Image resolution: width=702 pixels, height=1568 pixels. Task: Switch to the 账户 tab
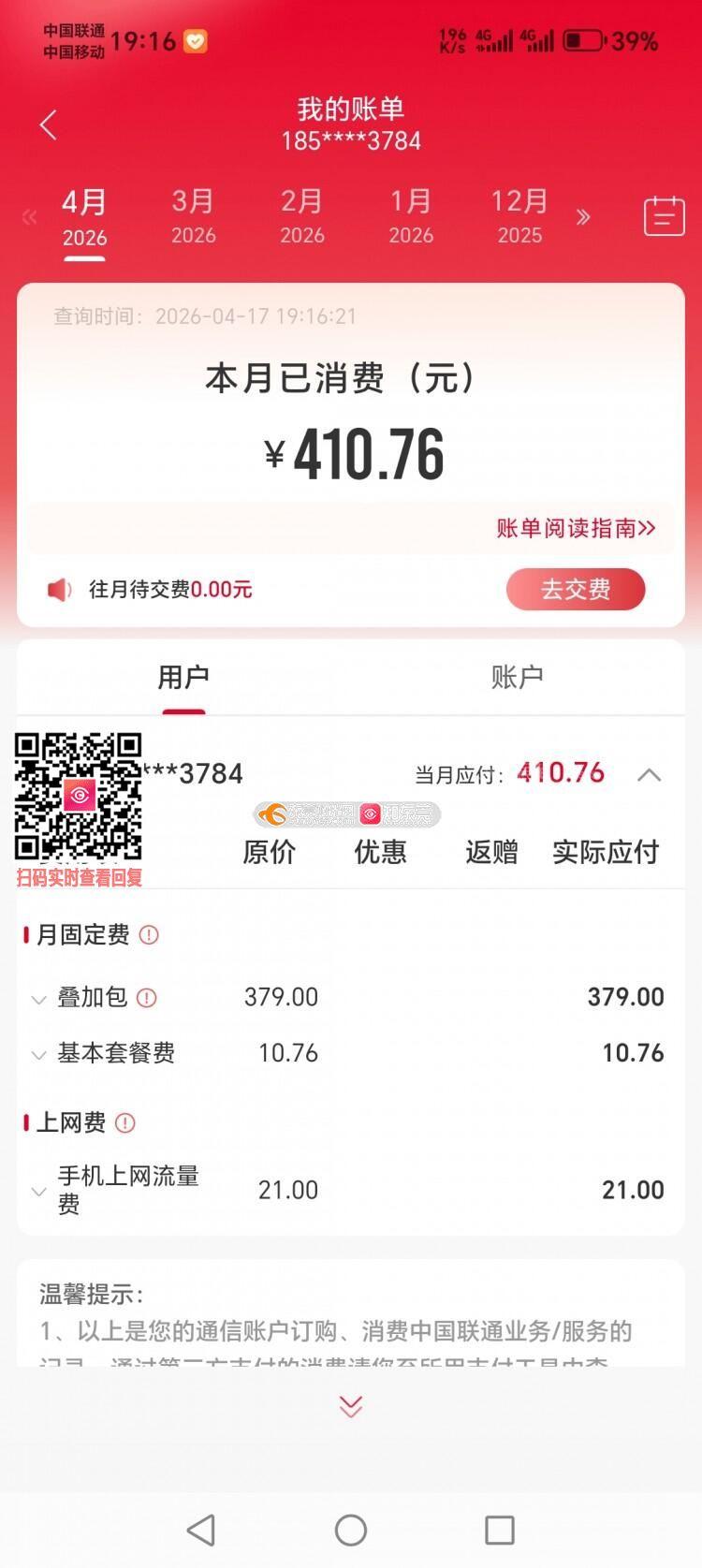point(517,677)
